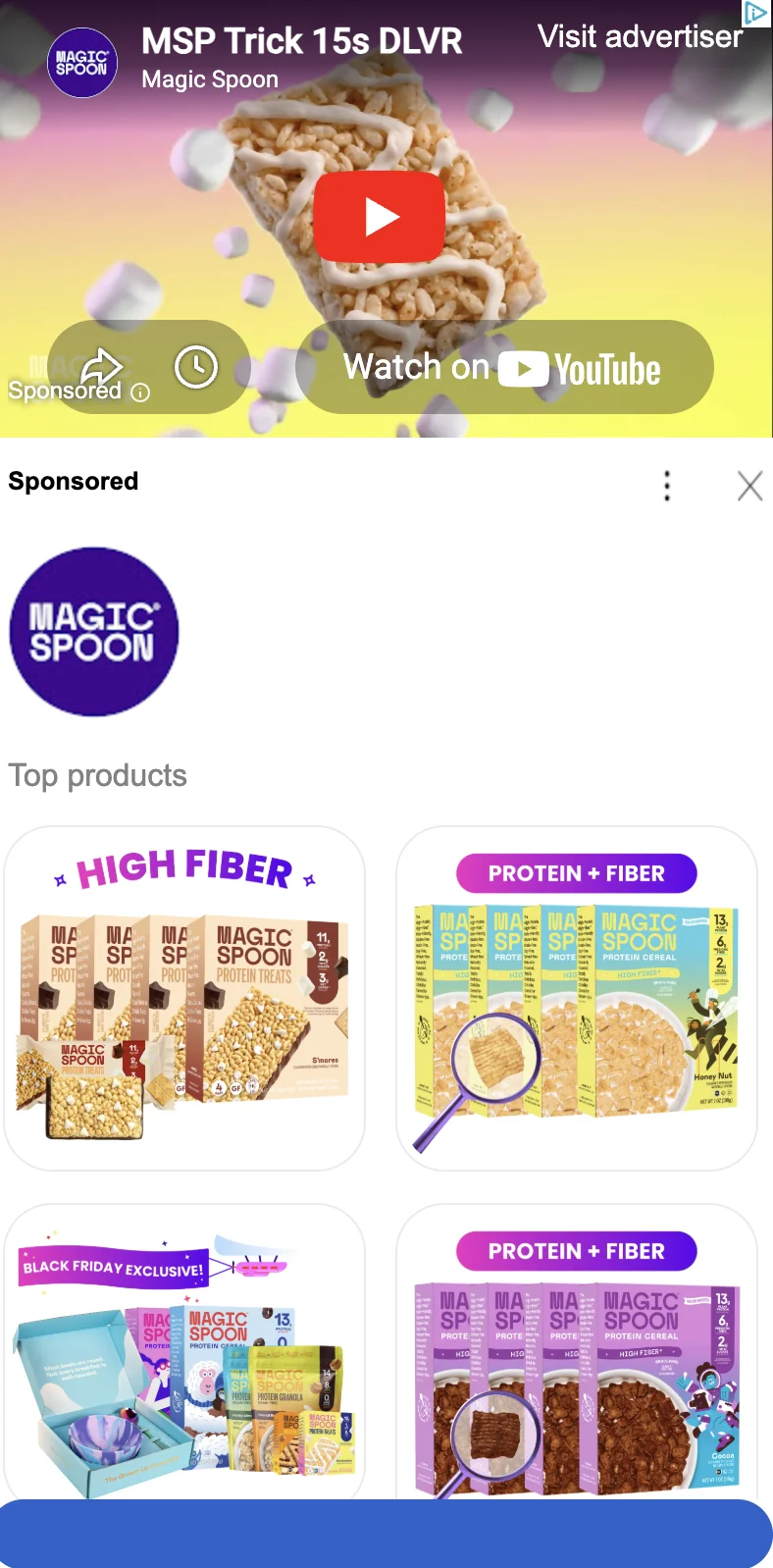Screen dimensions: 773x1568
Task: Click the Magic Spoon channel avatar
Action: click(x=82, y=62)
